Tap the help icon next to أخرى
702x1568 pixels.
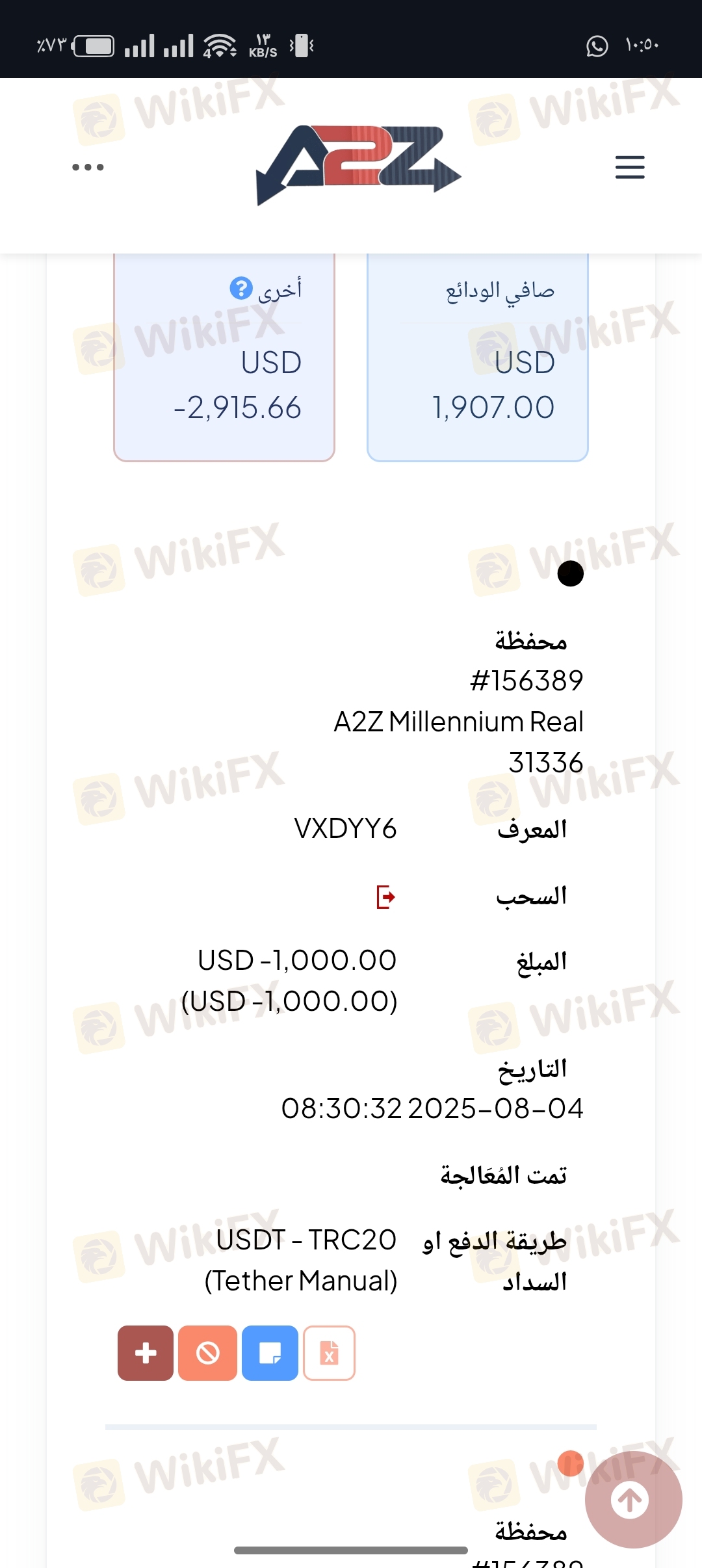click(241, 288)
